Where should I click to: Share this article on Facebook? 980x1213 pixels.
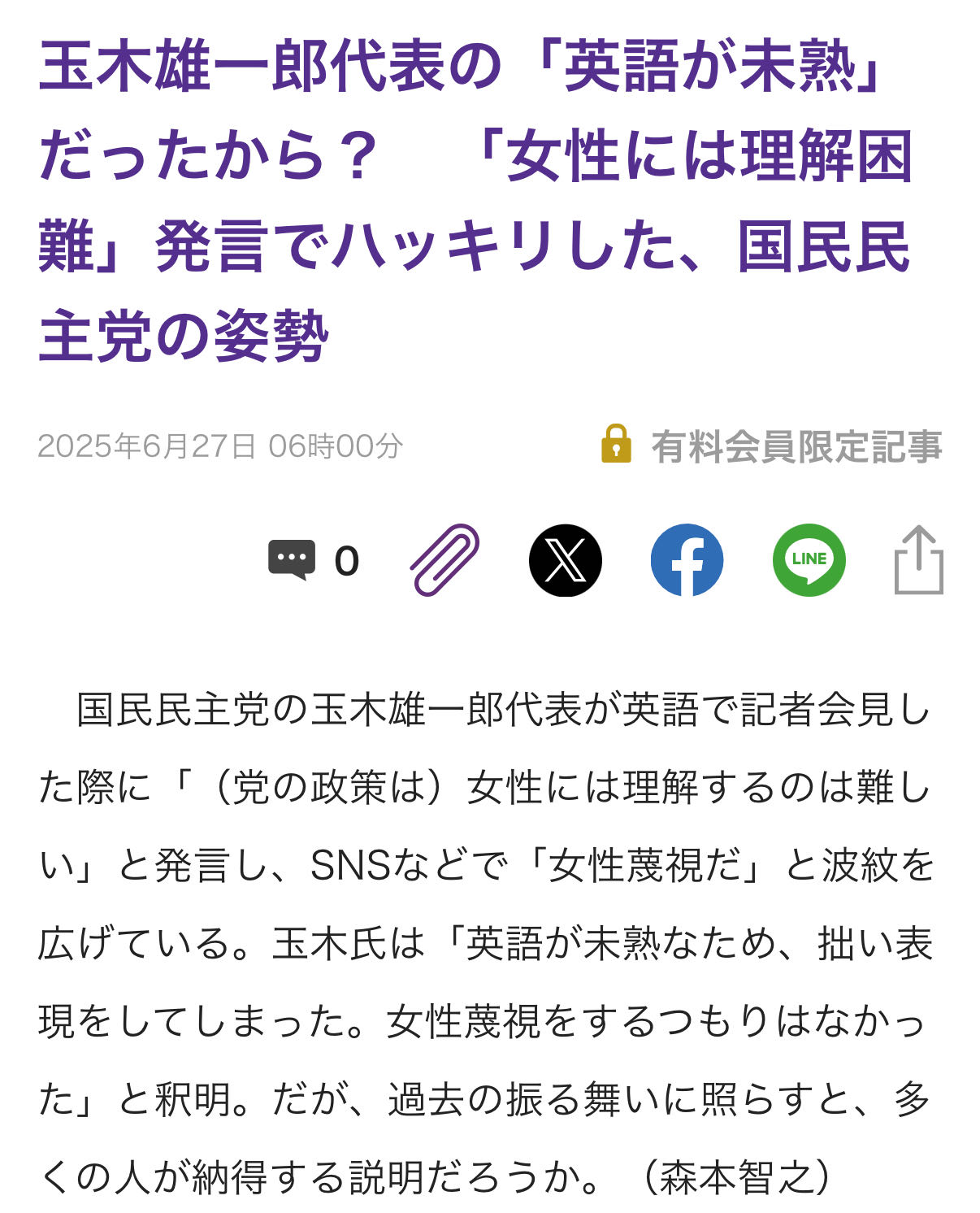(687, 559)
